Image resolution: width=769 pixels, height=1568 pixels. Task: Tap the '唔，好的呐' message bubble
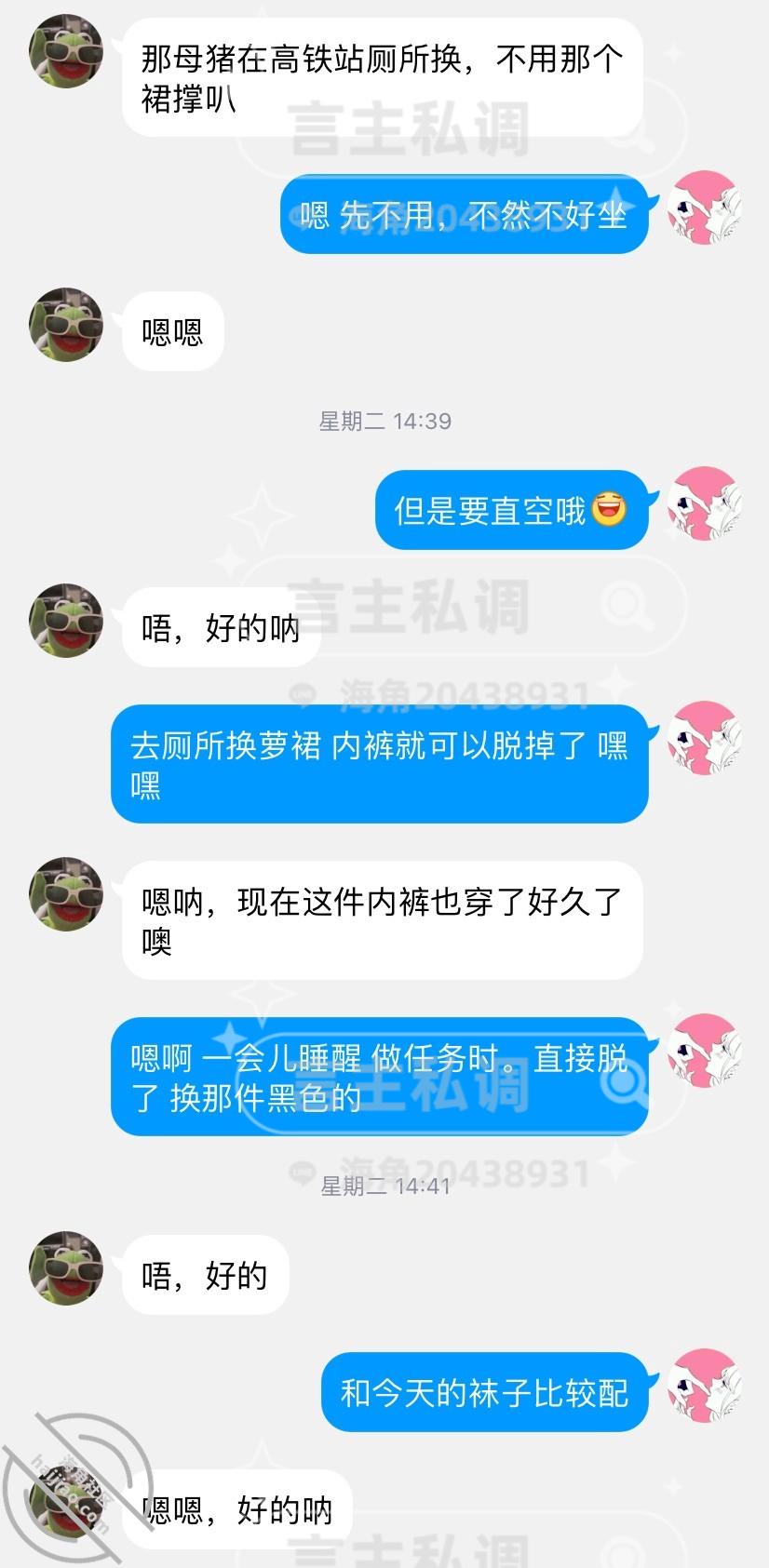pyautogui.click(x=220, y=628)
